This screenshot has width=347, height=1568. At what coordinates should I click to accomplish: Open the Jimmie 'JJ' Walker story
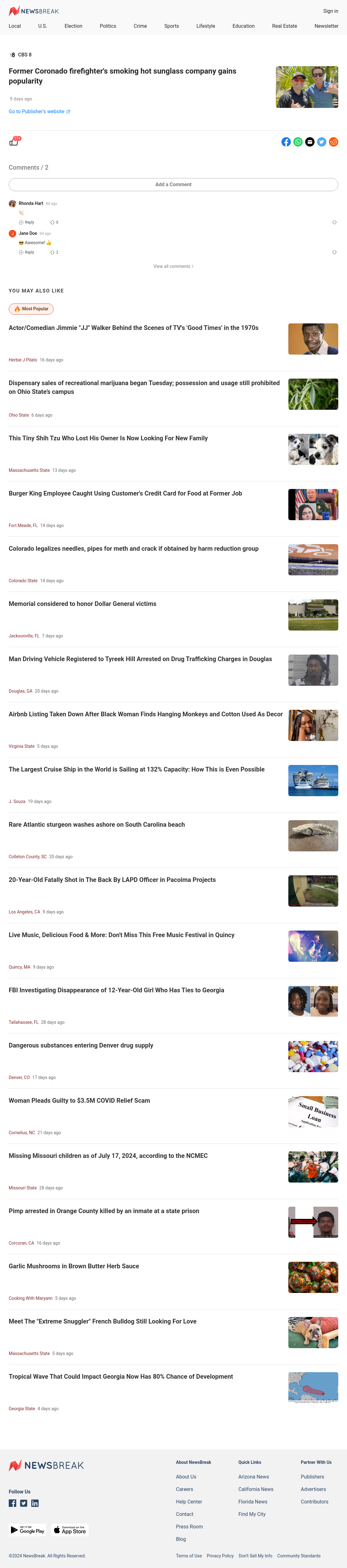coord(133,328)
